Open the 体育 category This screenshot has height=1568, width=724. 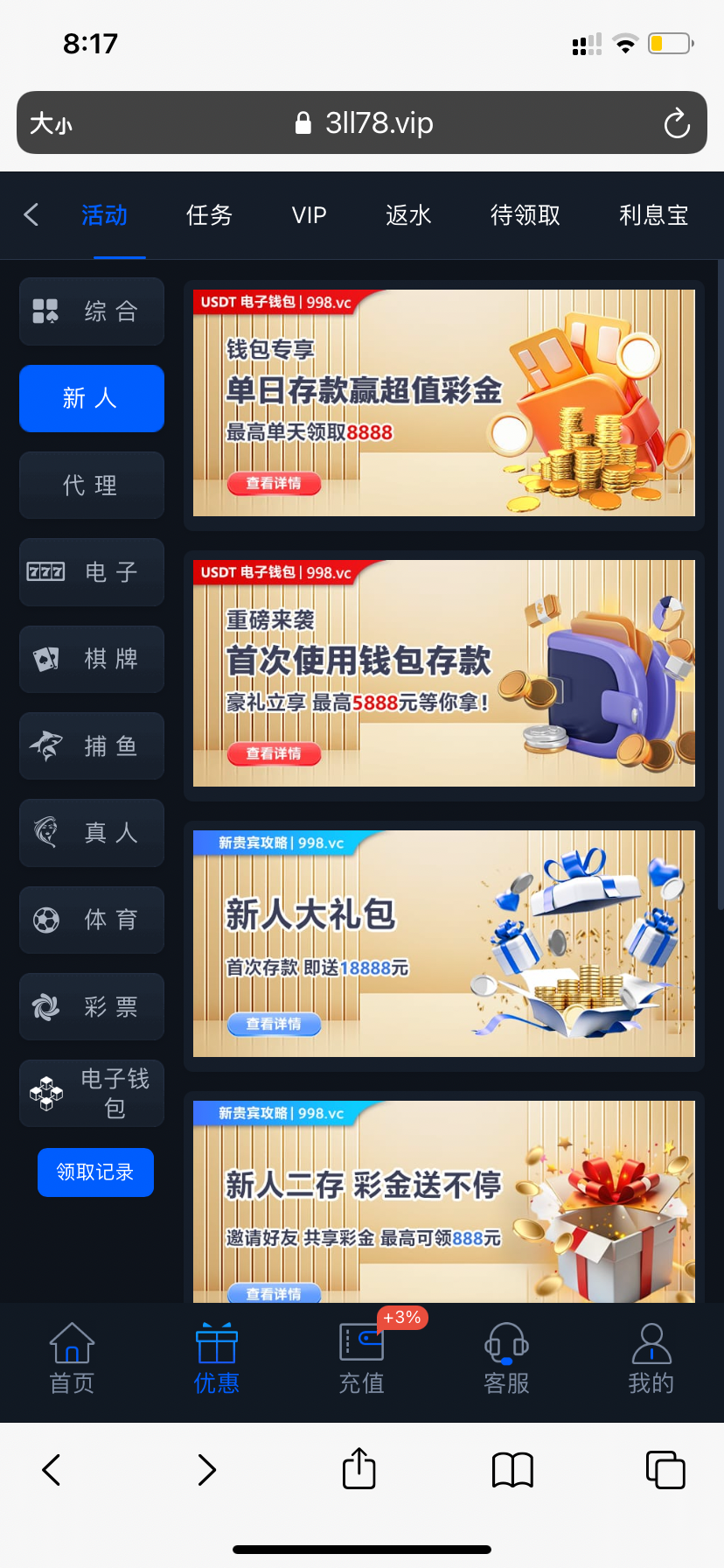point(92,920)
